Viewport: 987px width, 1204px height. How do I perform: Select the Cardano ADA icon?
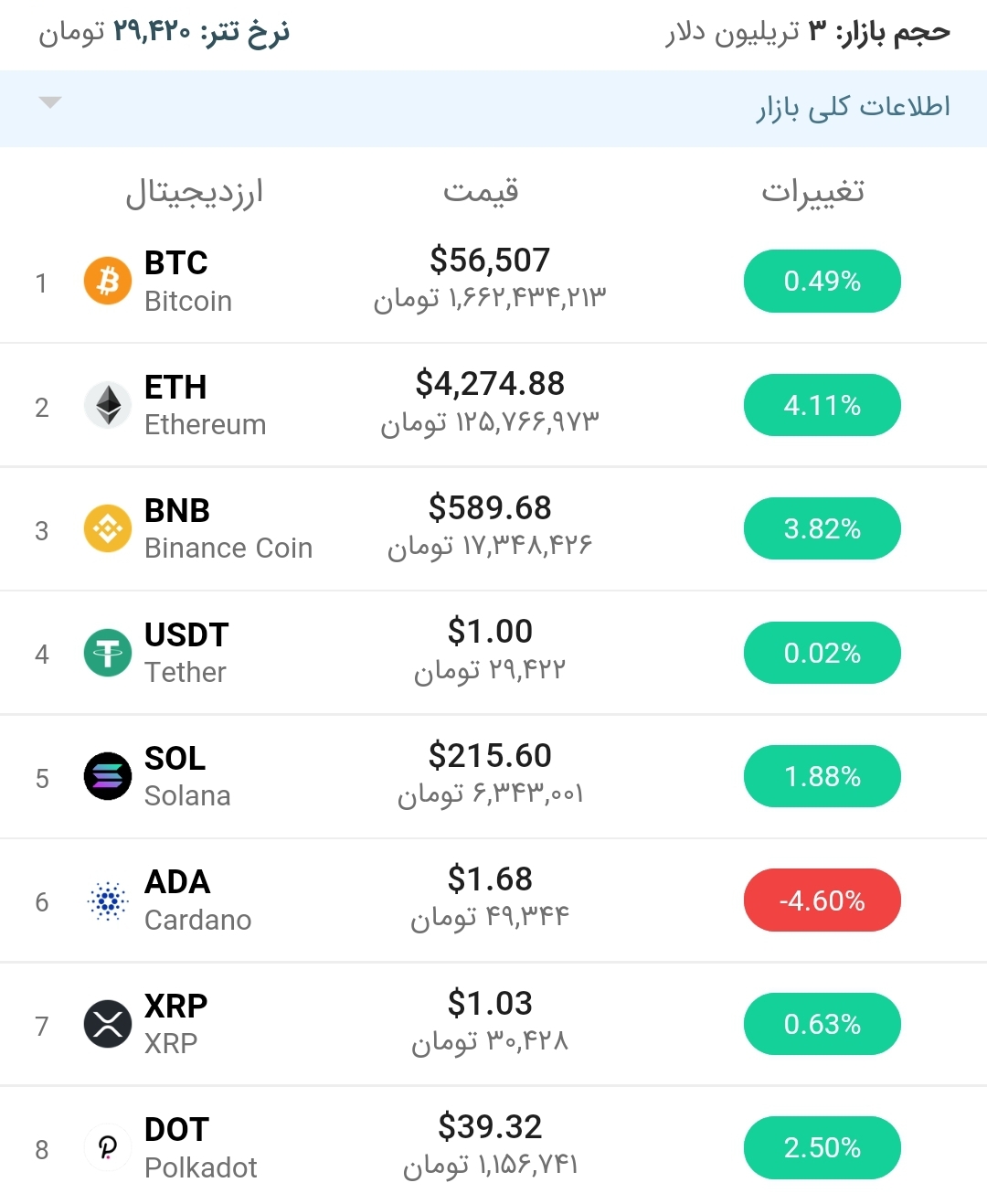(107, 900)
